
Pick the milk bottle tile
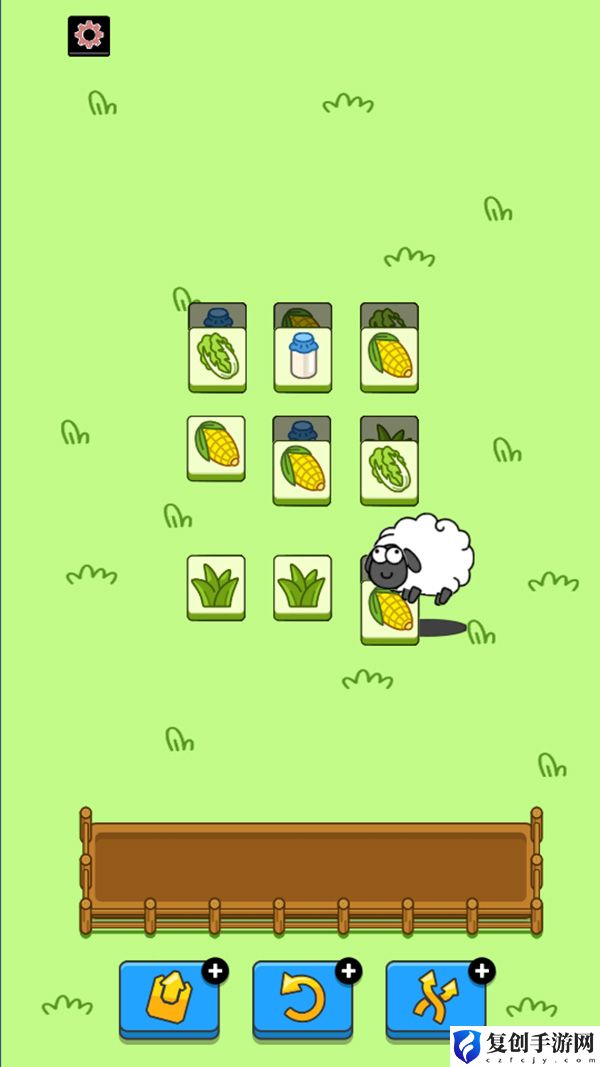pos(303,358)
